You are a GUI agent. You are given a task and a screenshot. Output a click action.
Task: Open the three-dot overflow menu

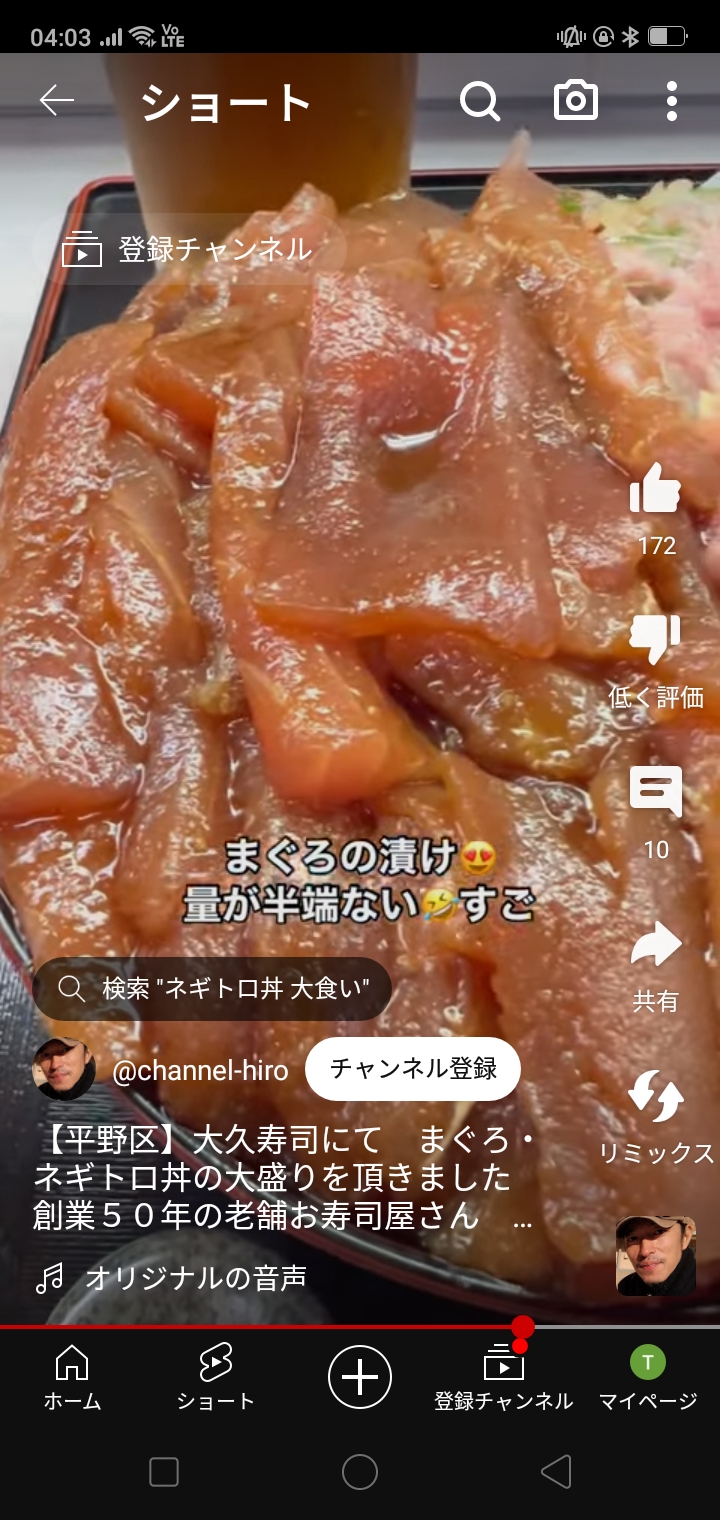pos(671,101)
